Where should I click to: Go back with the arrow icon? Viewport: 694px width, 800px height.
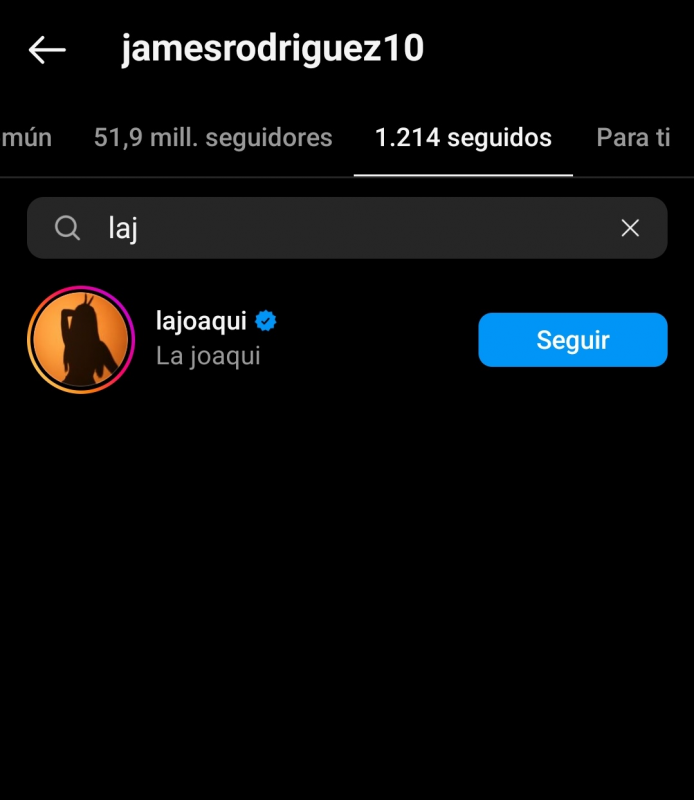click(47, 49)
